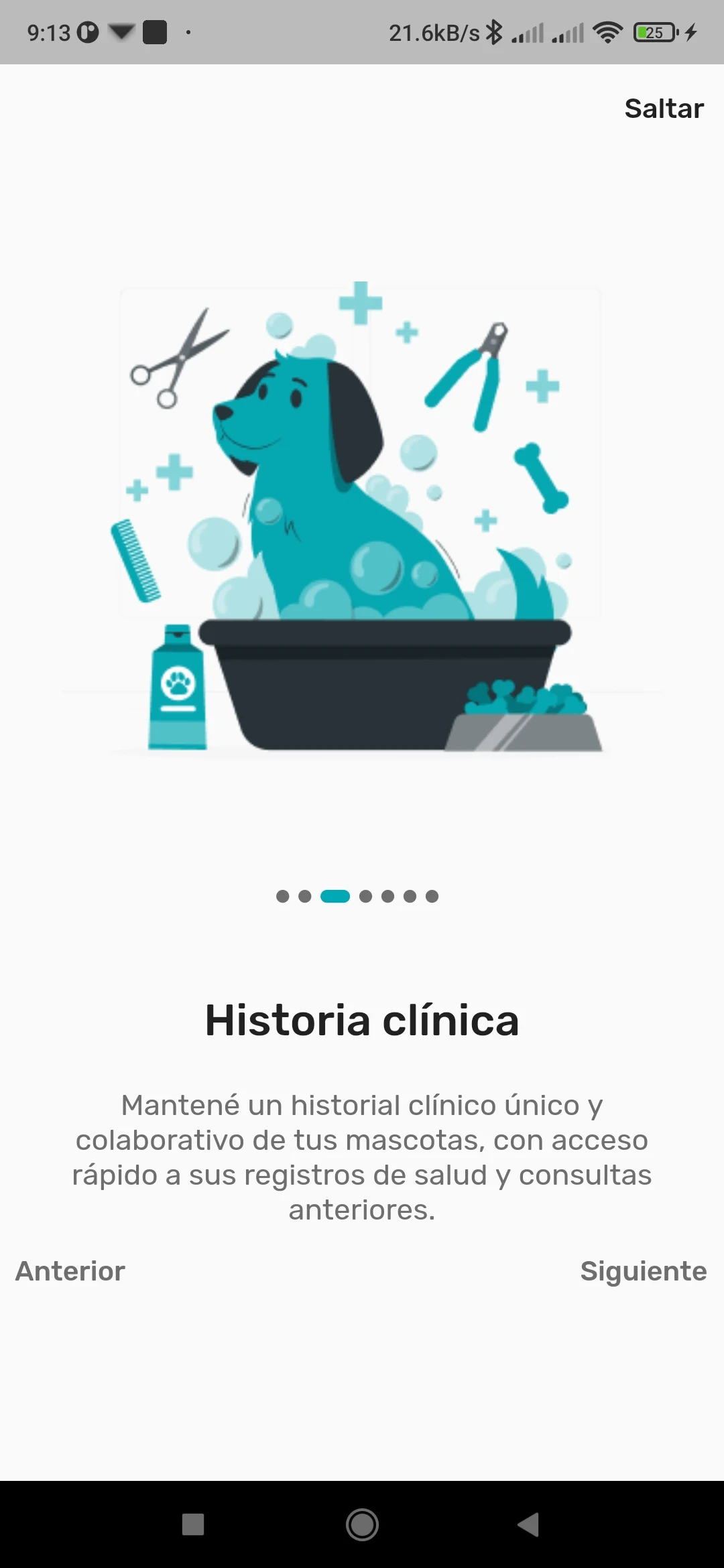This screenshot has width=724, height=1568.
Task: Skip the onboarding with Saltar
Action: tap(664, 109)
